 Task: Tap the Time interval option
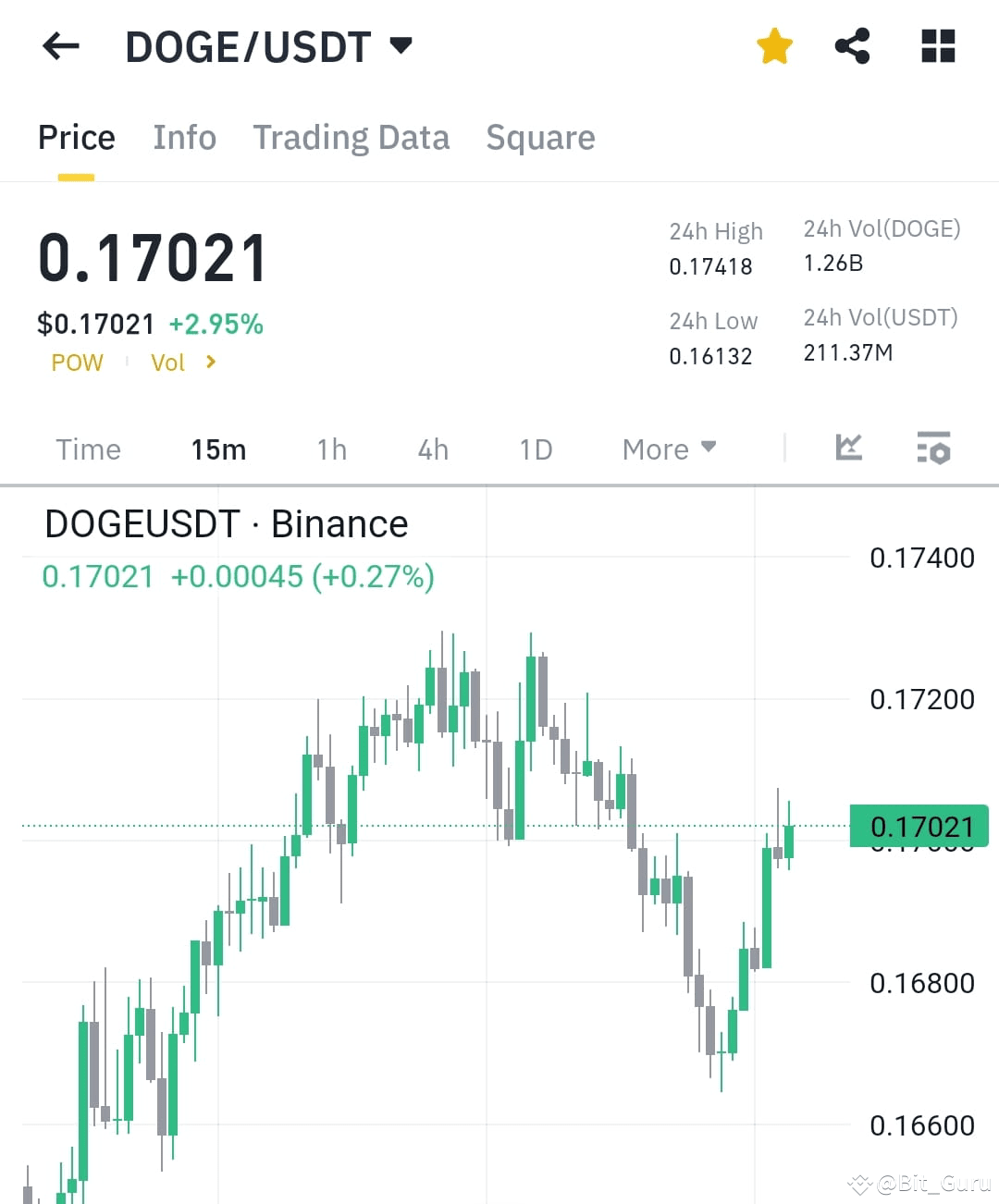coord(88,449)
